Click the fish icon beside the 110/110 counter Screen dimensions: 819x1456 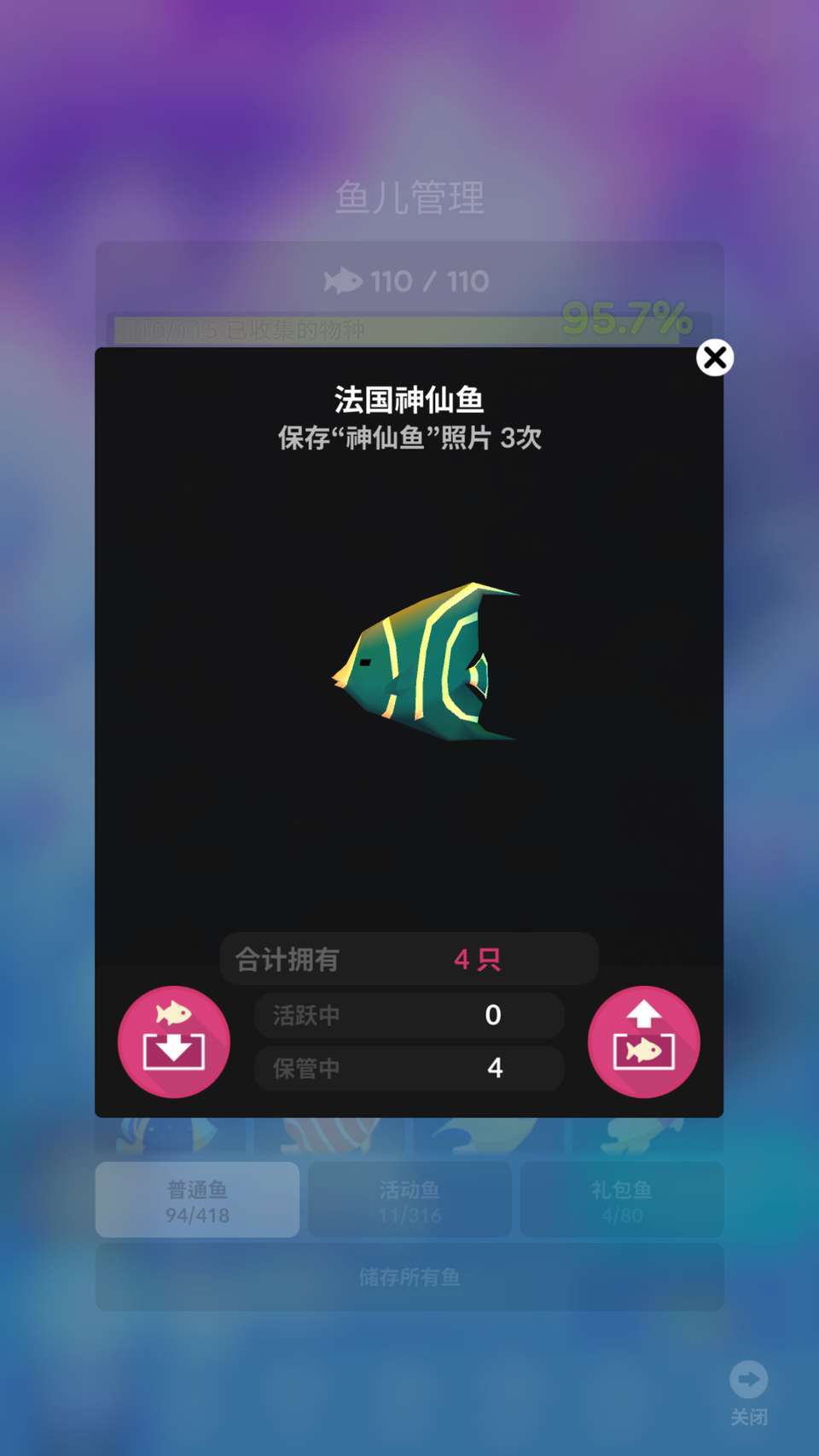coord(345,280)
